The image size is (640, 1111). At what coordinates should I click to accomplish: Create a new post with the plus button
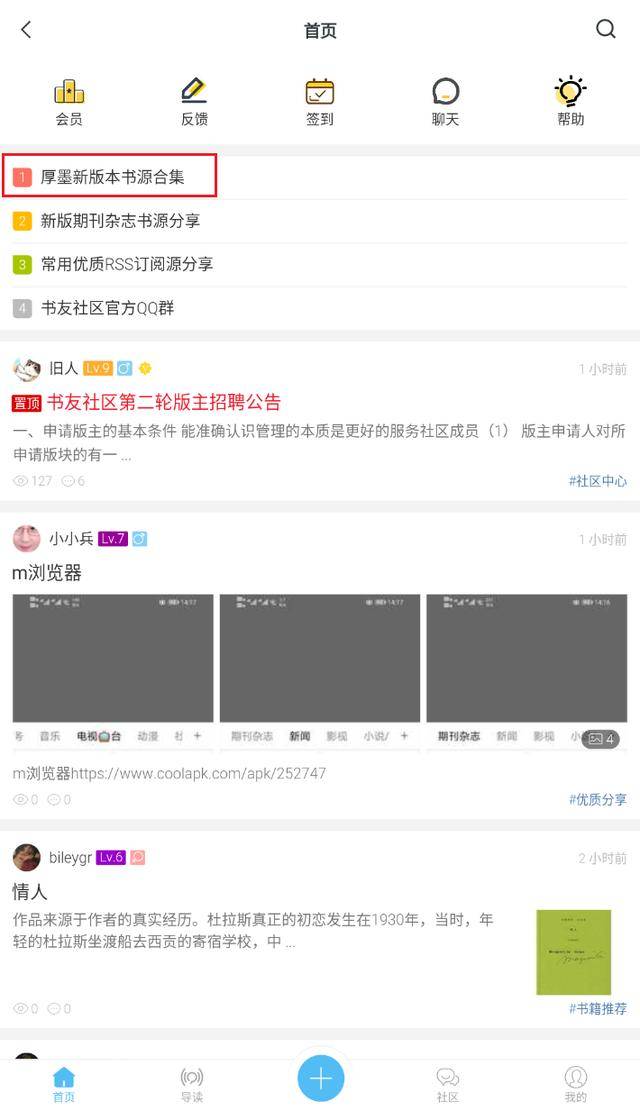pos(320,1078)
